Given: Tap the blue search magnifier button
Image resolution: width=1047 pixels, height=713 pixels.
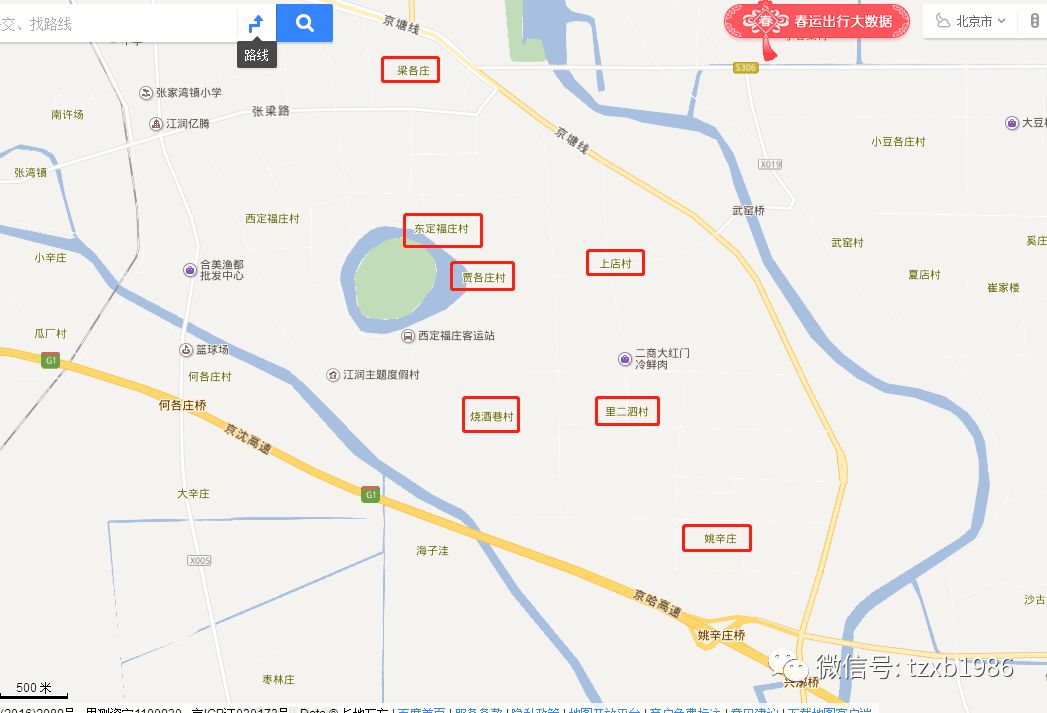Looking at the screenshot, I should (x=304, y=23).
